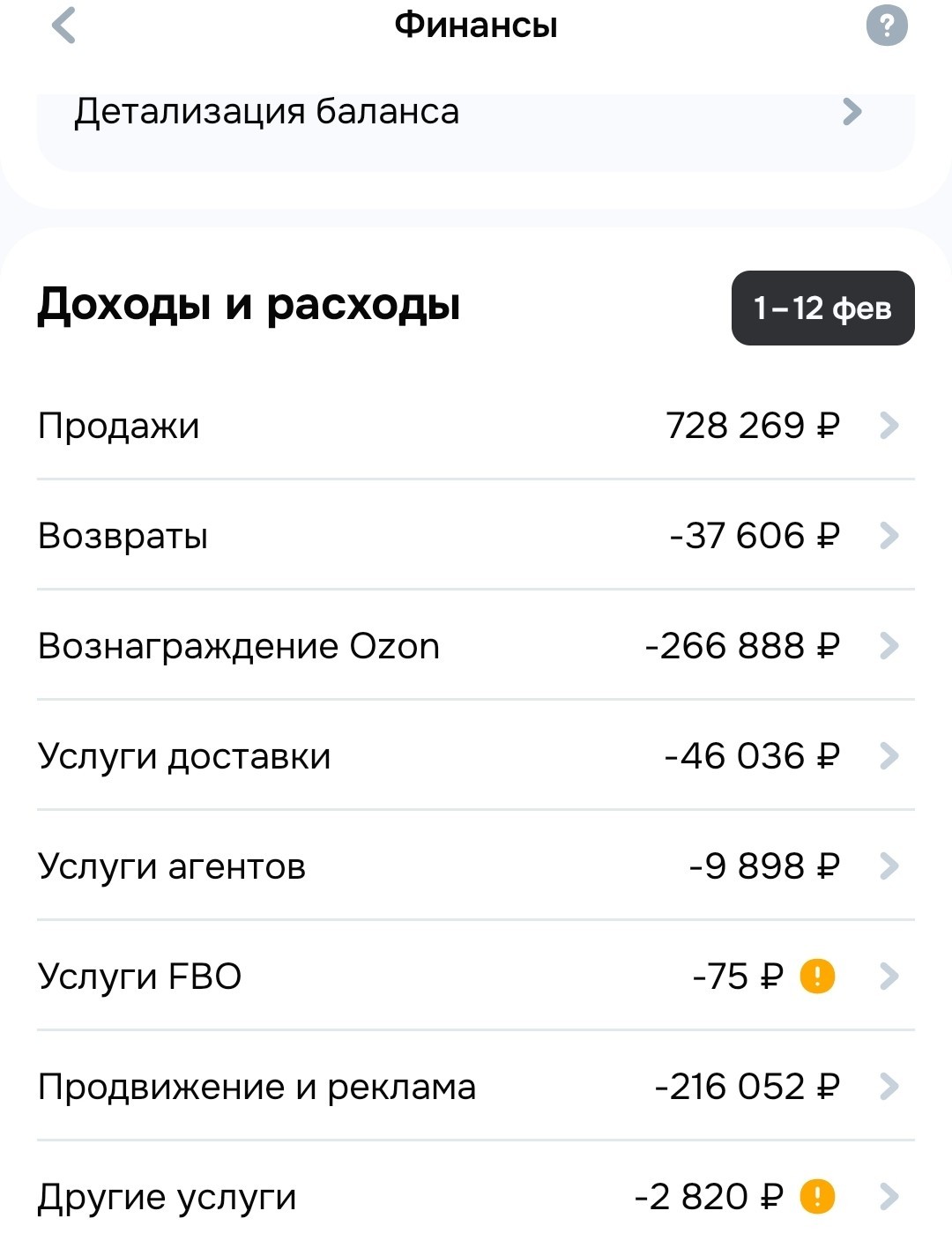Open Вознаграждение Ozon details

click(476, 645)
